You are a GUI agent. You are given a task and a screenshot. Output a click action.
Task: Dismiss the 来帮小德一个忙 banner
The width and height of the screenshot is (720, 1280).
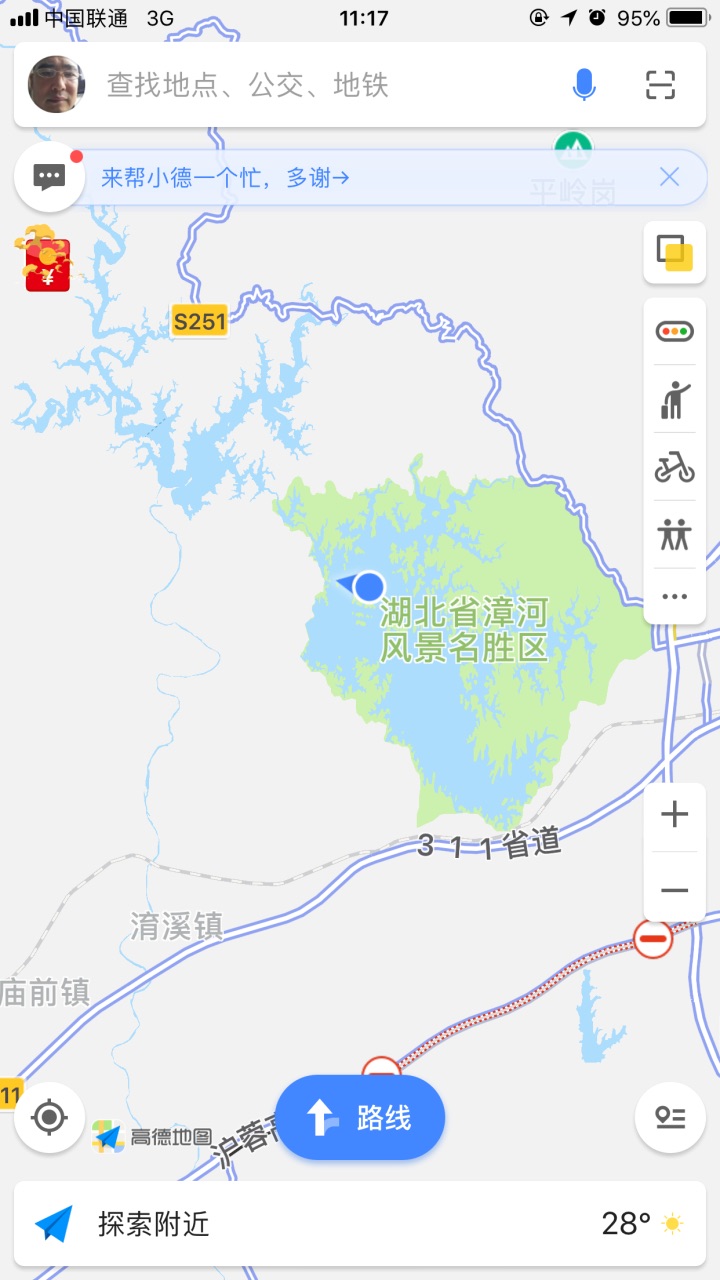pos(669,177)
